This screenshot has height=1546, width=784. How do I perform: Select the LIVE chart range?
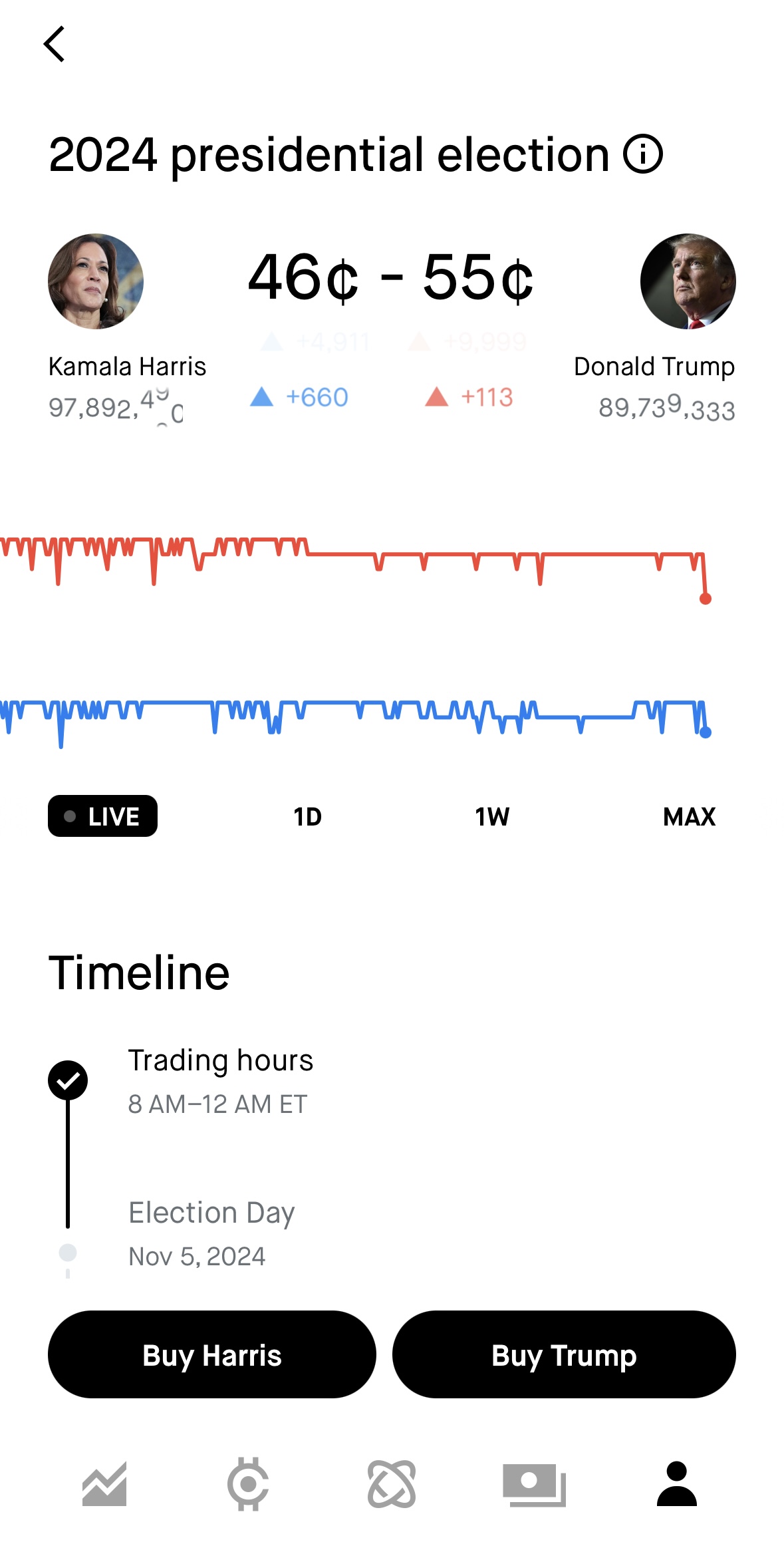pos(102,816)
